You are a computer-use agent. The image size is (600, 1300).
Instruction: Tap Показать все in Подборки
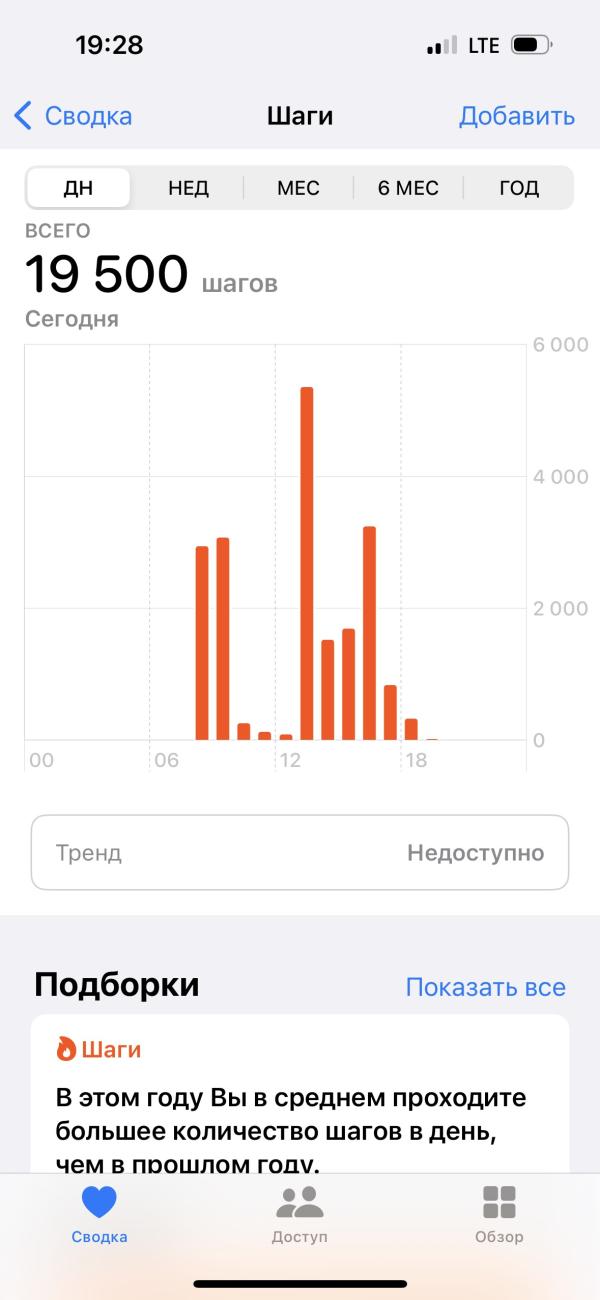(x=485, y=988)
